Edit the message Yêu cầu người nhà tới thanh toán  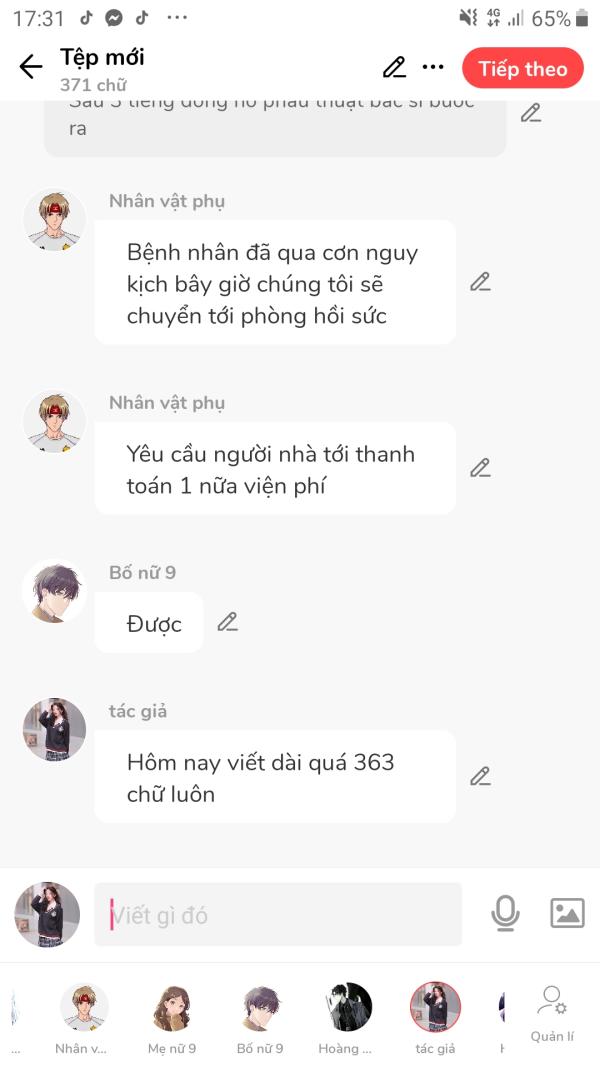coord(480,467)
